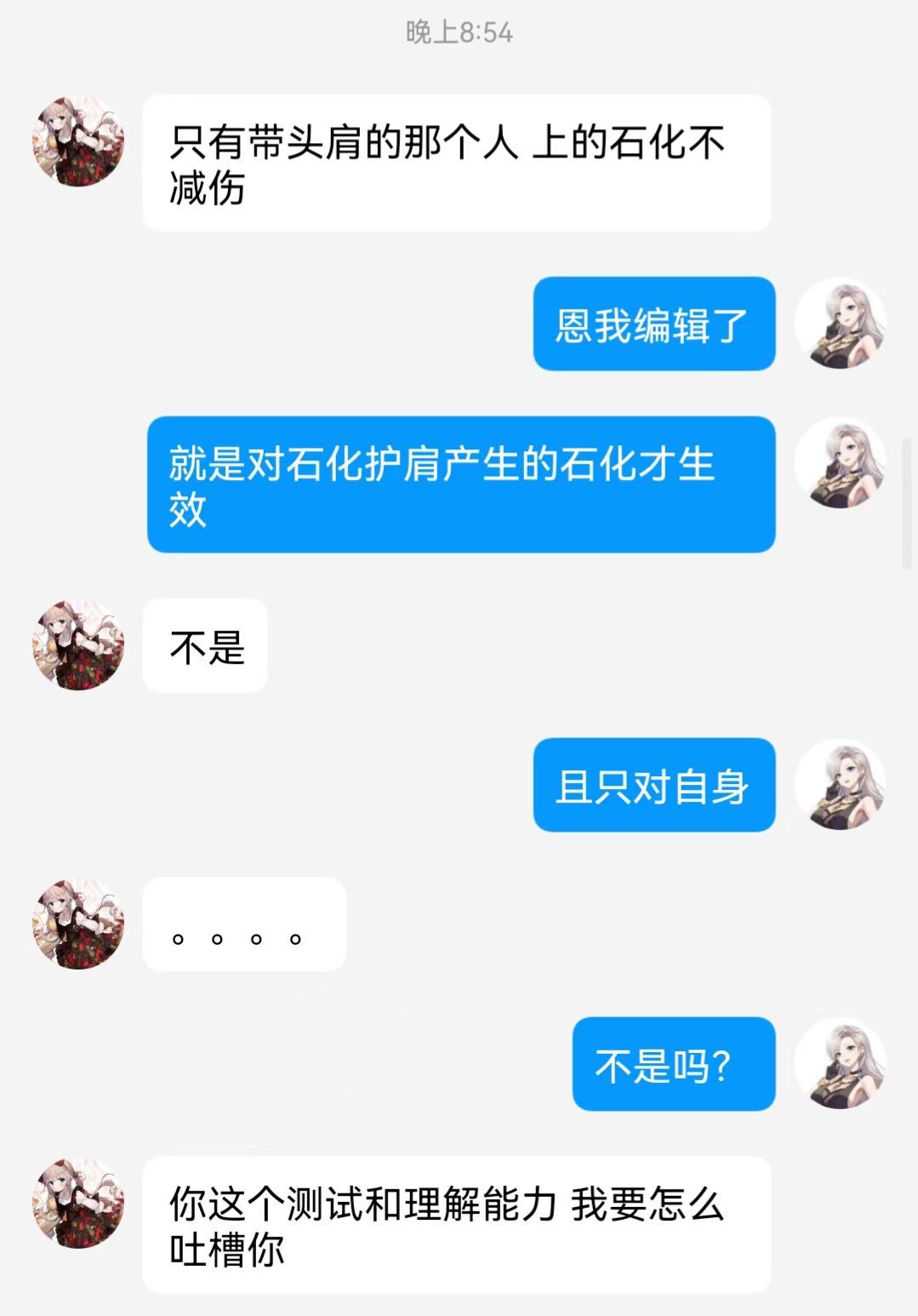Select the blue bubble '不是吗?'
Viewport: 918px width, 1316px height.
tap(672, 1062)
